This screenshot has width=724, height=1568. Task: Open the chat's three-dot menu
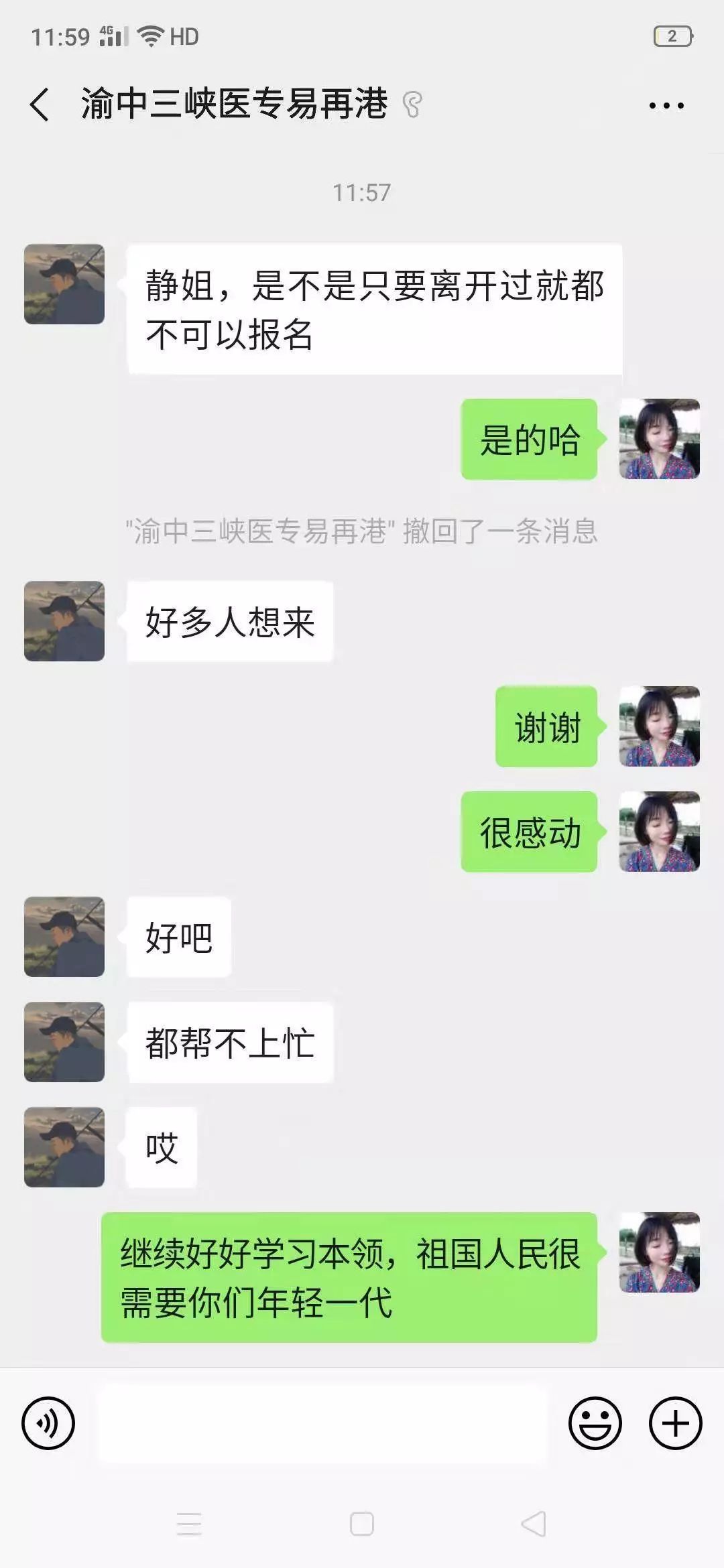click(666, 105)
